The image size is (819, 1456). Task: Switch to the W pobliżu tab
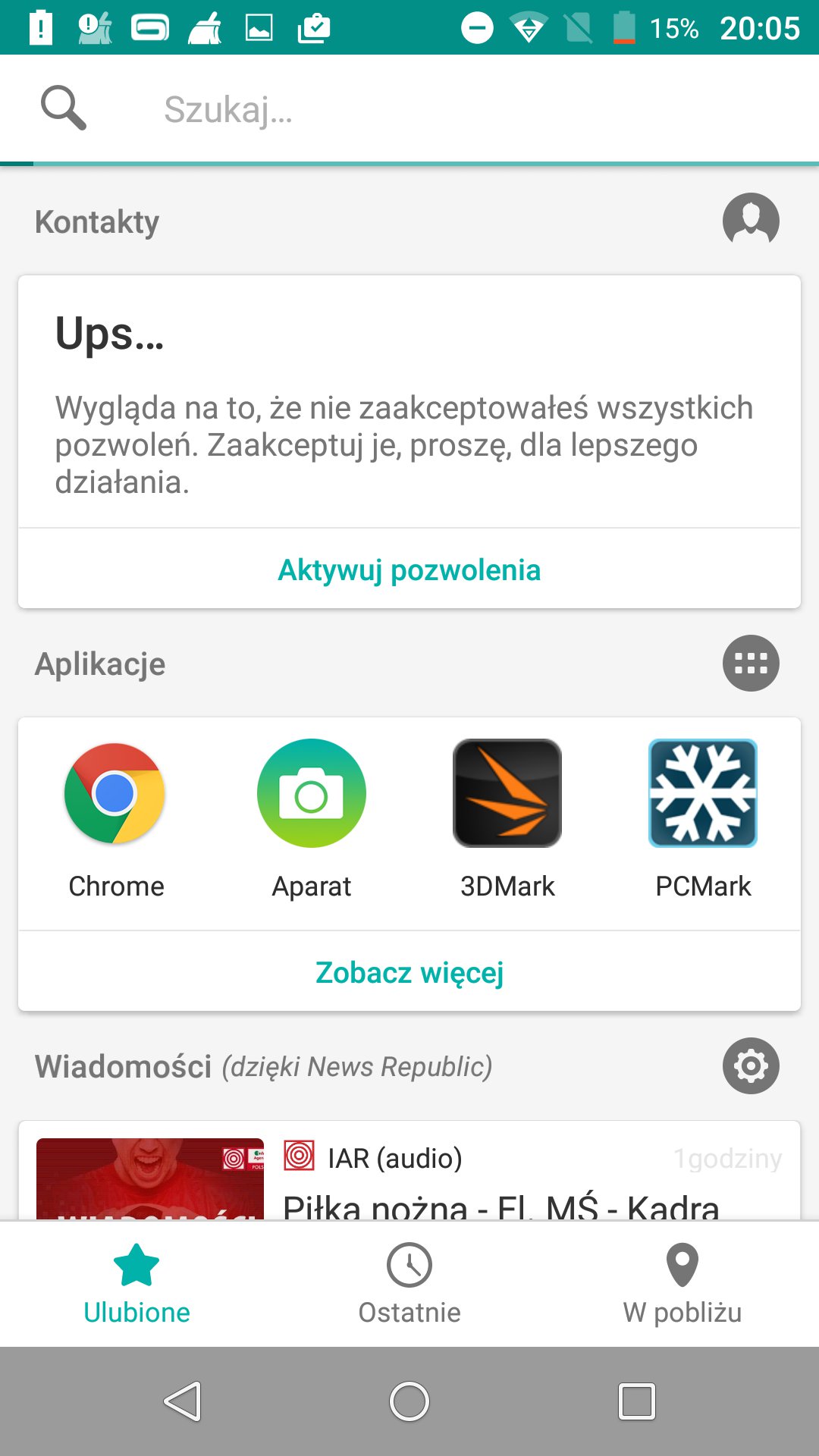pos(682,1283)
